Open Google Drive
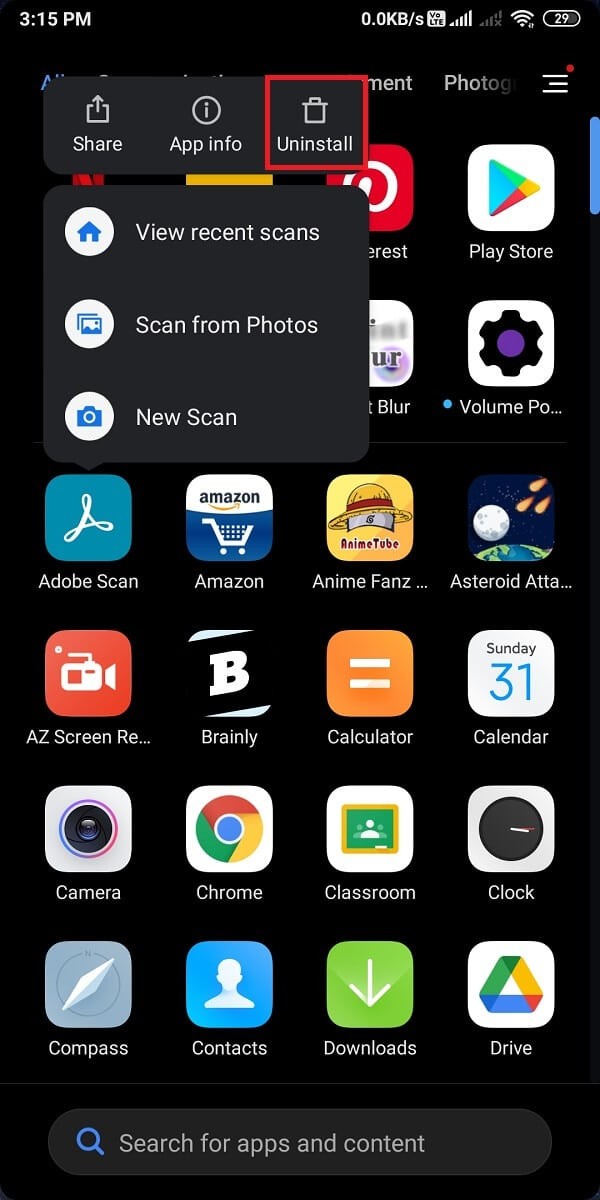600x1200 pixels. 511,985
